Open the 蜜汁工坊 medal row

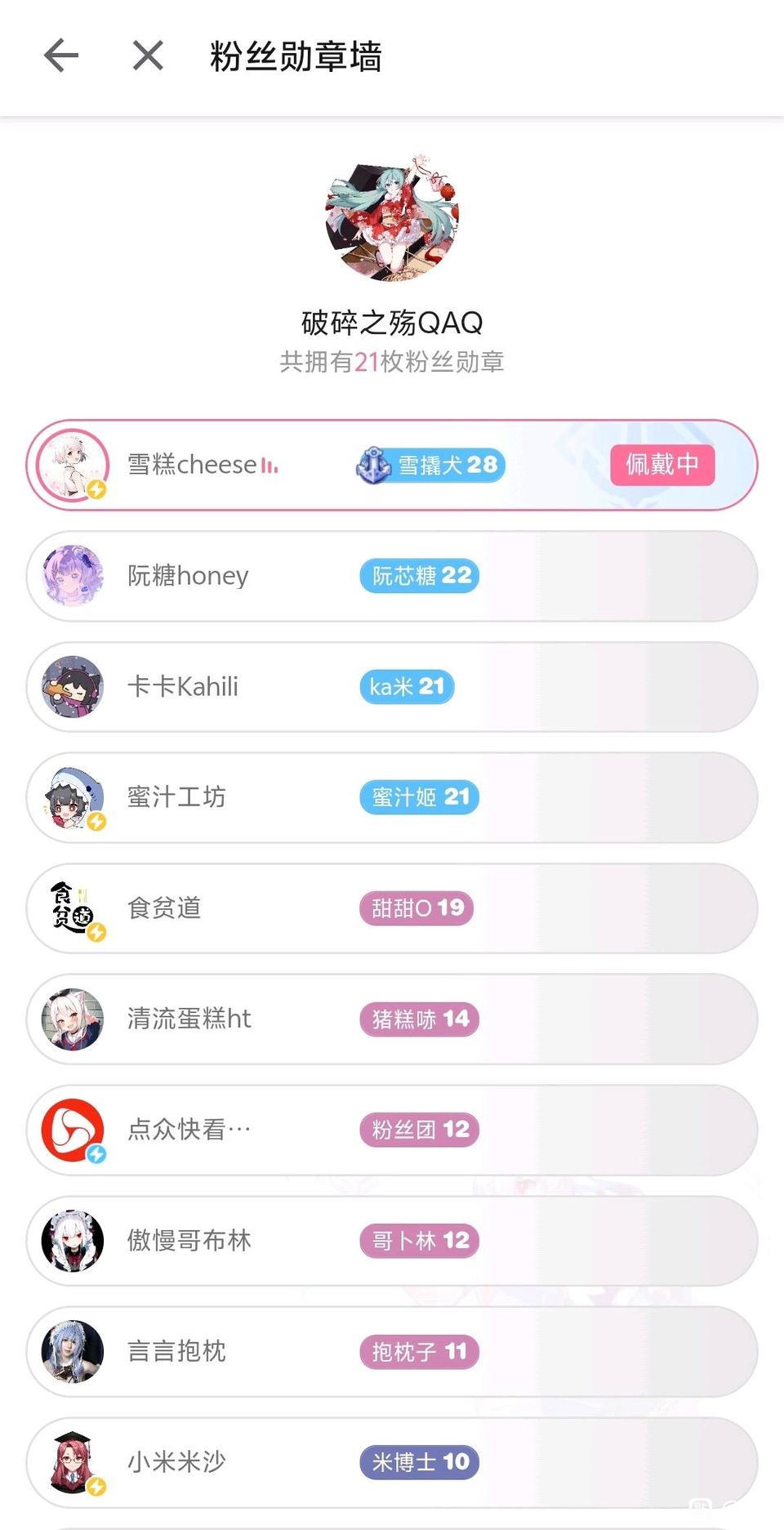click(392, 797)
